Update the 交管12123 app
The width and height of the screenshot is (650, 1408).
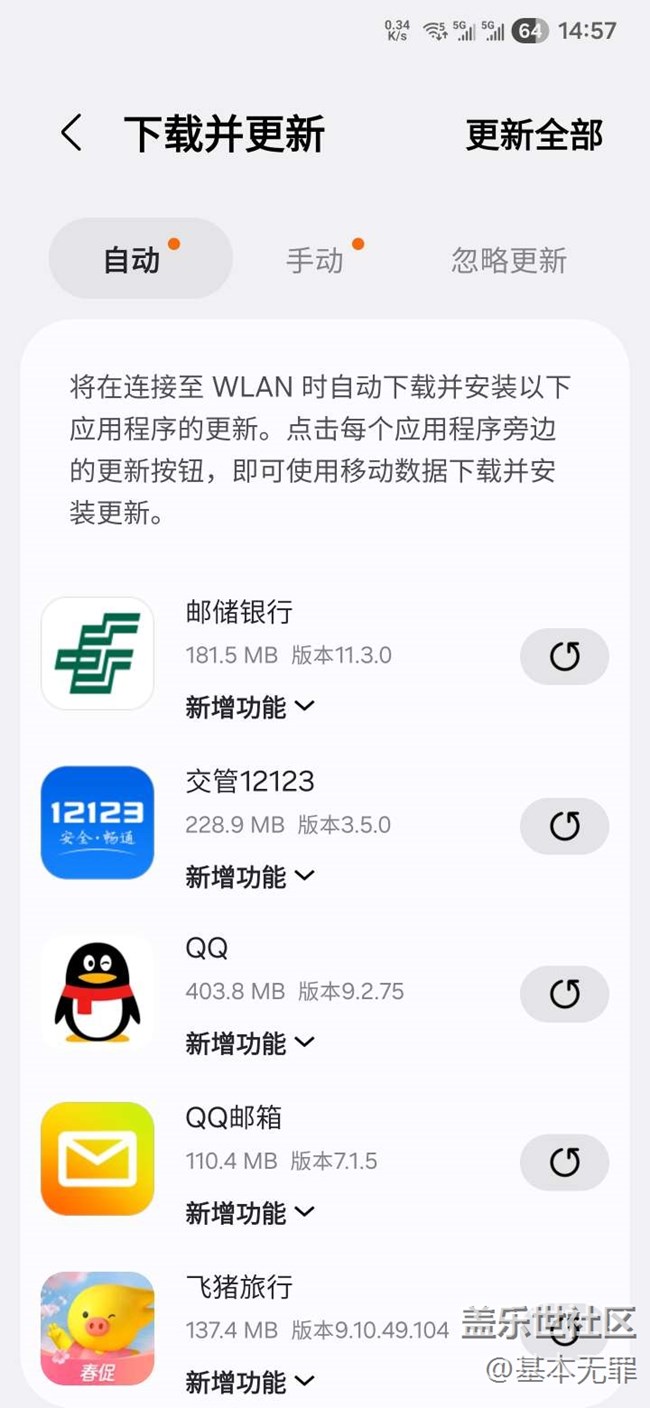[564, 826]
